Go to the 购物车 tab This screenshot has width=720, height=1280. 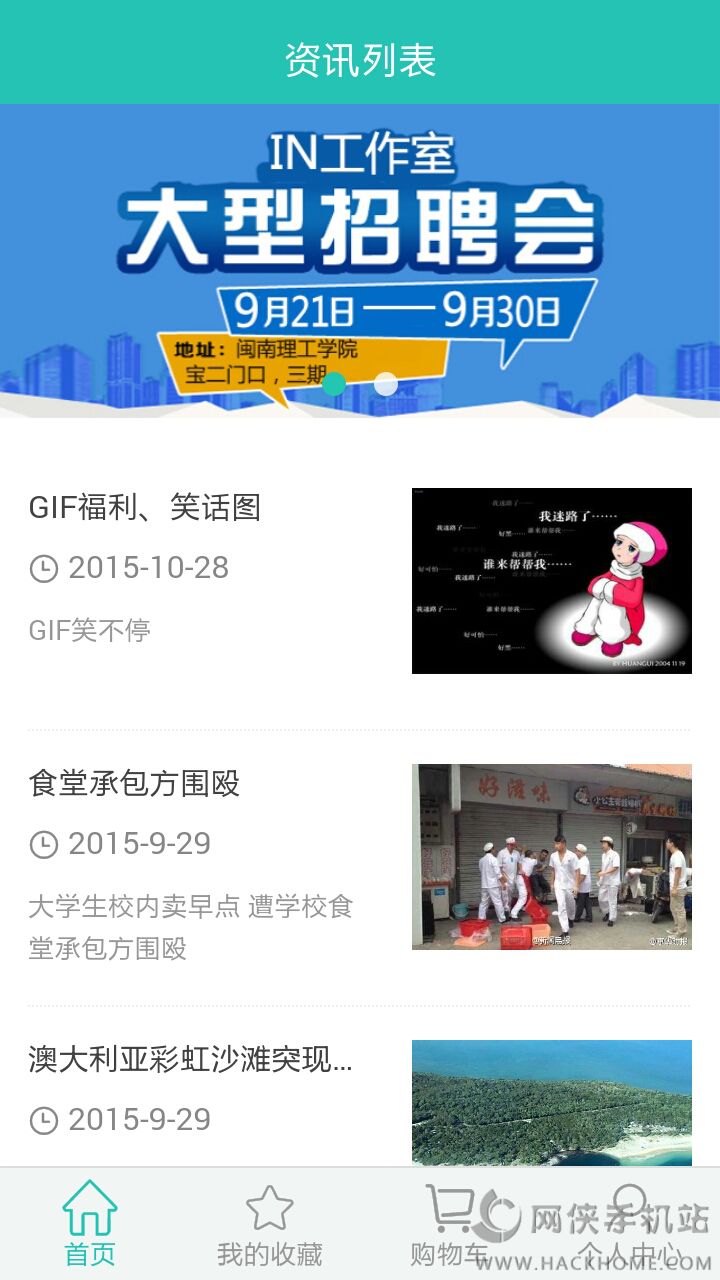[450, 1223]
